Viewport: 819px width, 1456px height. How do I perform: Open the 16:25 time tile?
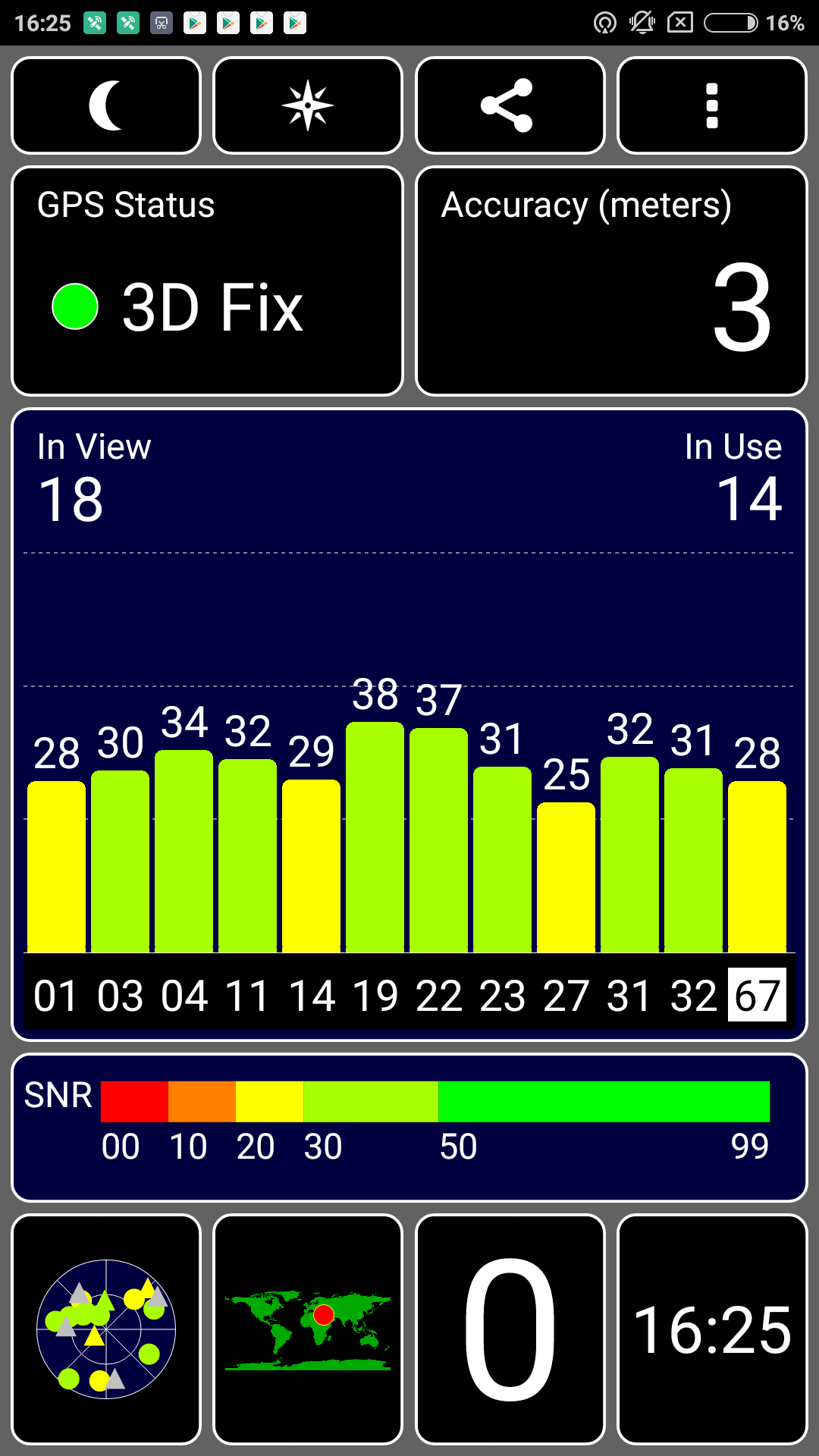(x=712, y=1329)
